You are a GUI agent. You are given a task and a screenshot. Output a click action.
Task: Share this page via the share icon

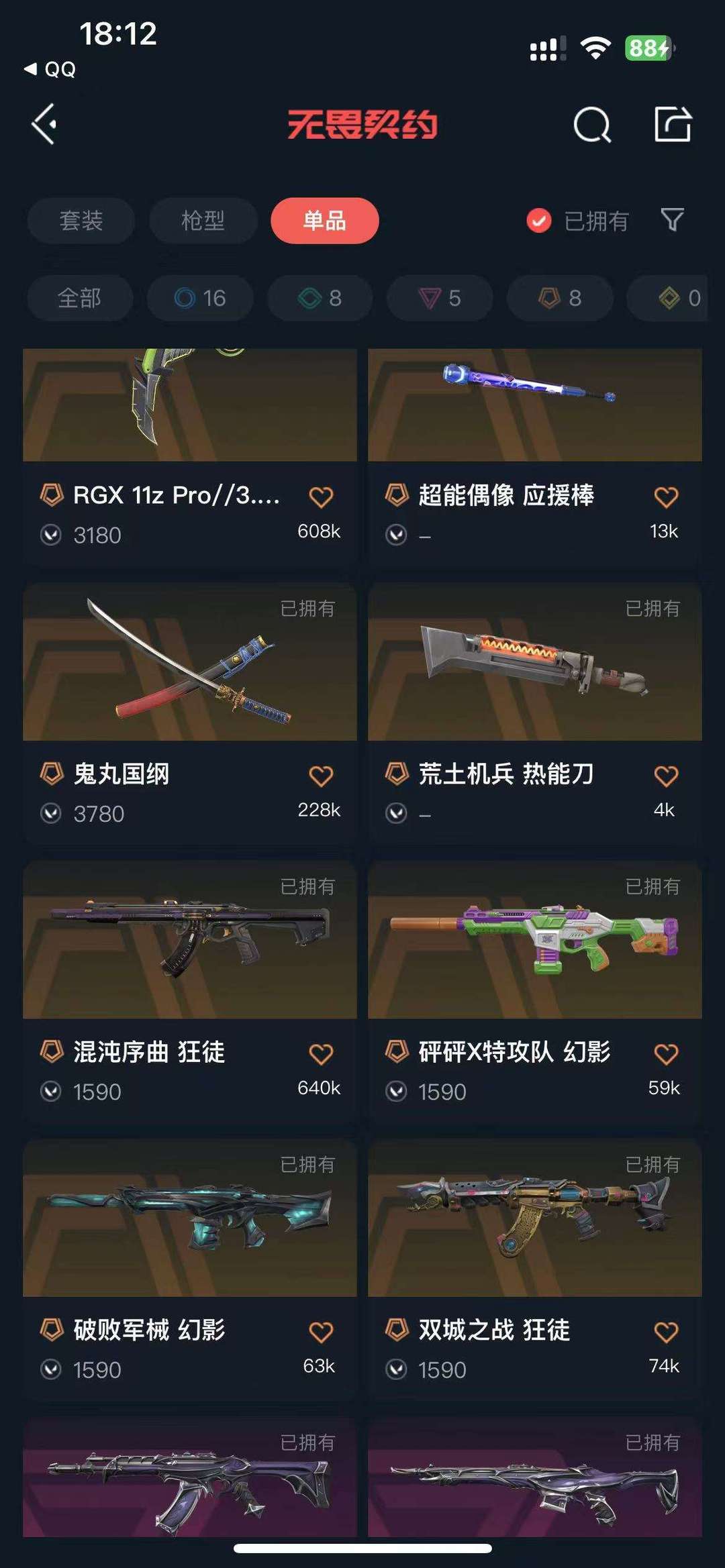click(673, 124)
